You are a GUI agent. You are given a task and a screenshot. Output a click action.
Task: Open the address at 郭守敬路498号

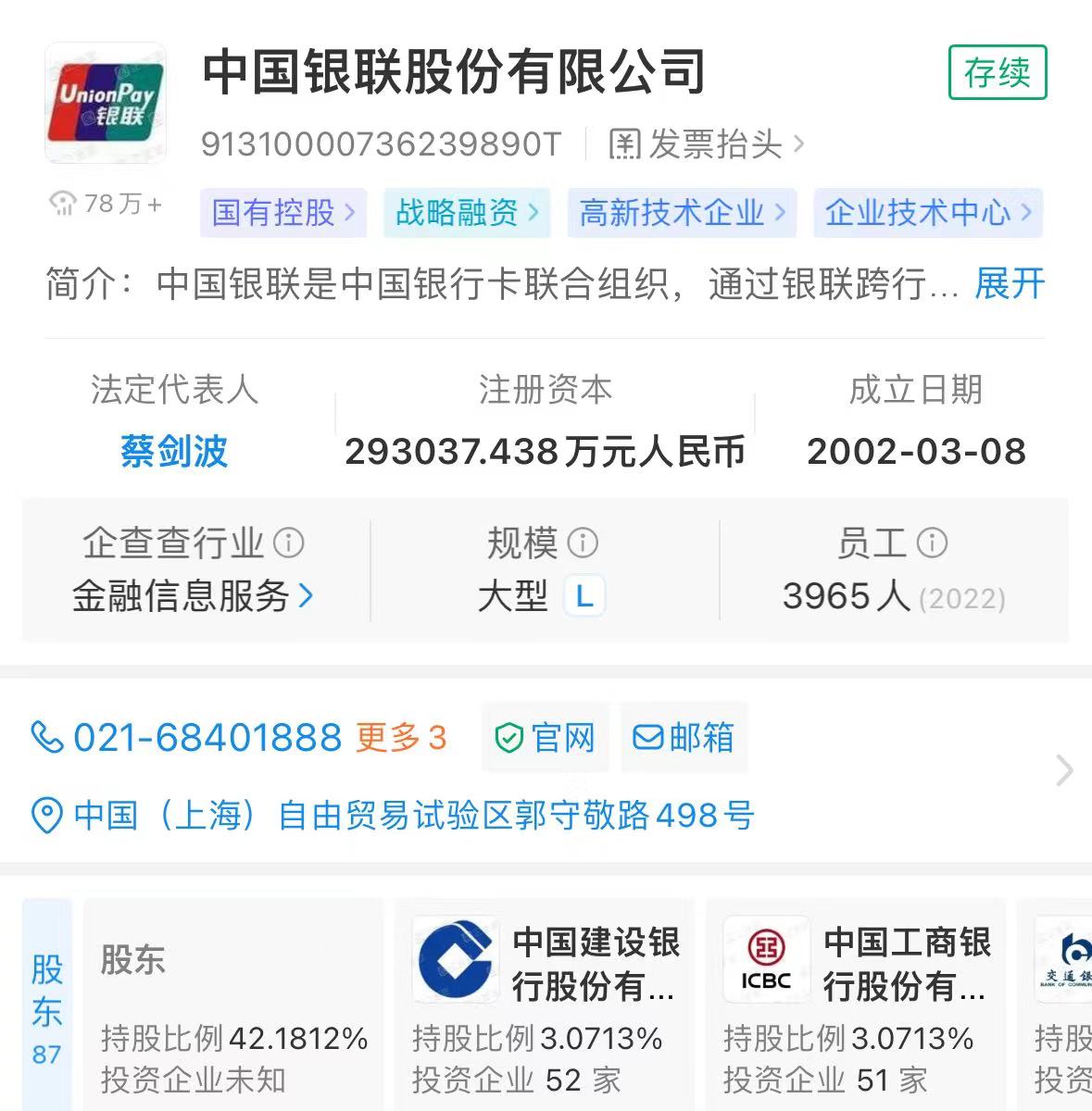pos(413,816)
